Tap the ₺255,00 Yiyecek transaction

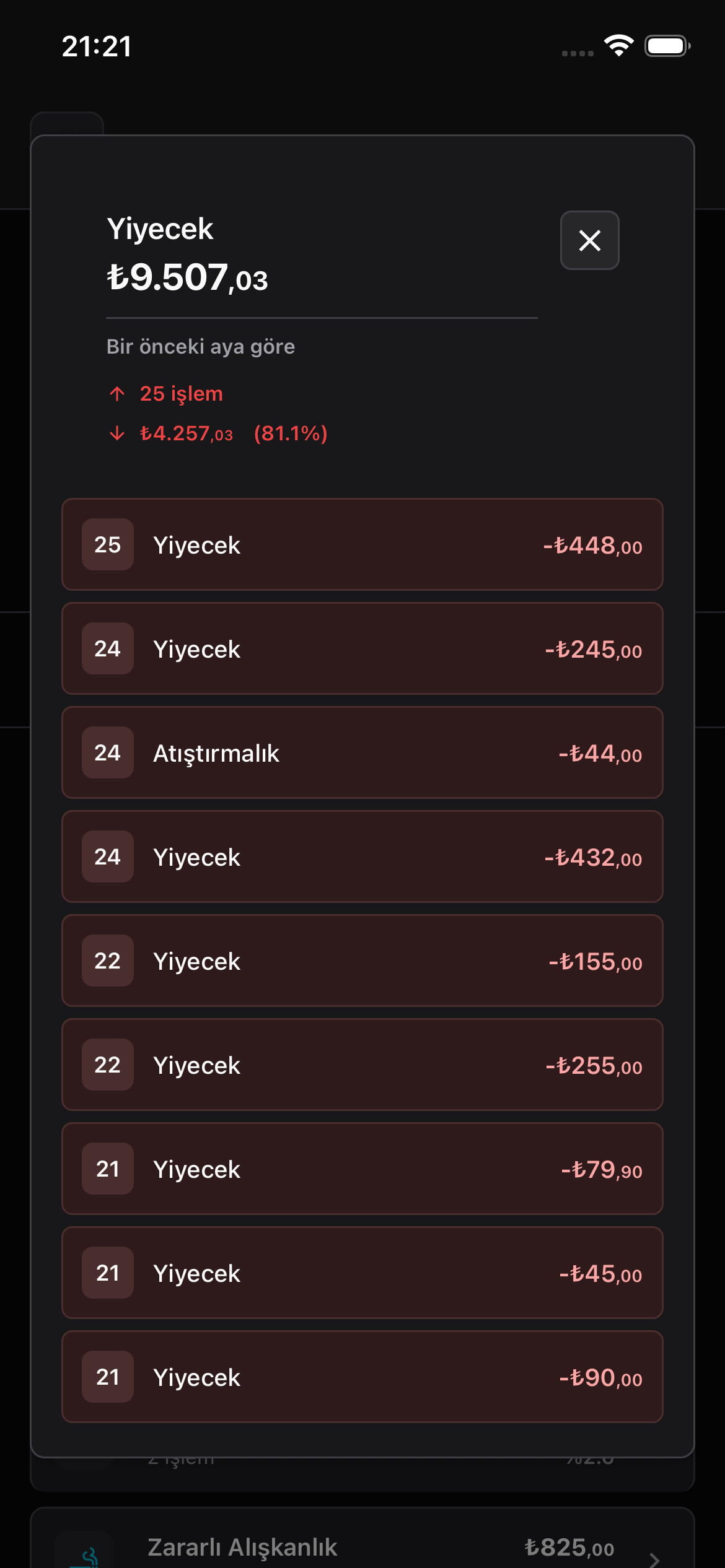[x=362, y=1065]
